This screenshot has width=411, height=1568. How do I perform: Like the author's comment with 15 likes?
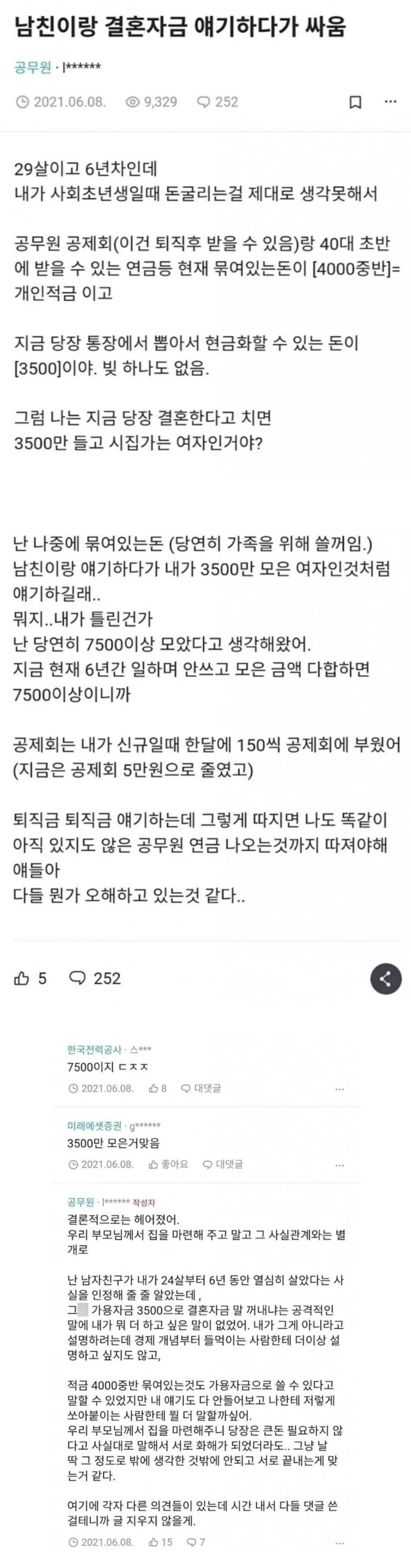tap(161, 1542)
